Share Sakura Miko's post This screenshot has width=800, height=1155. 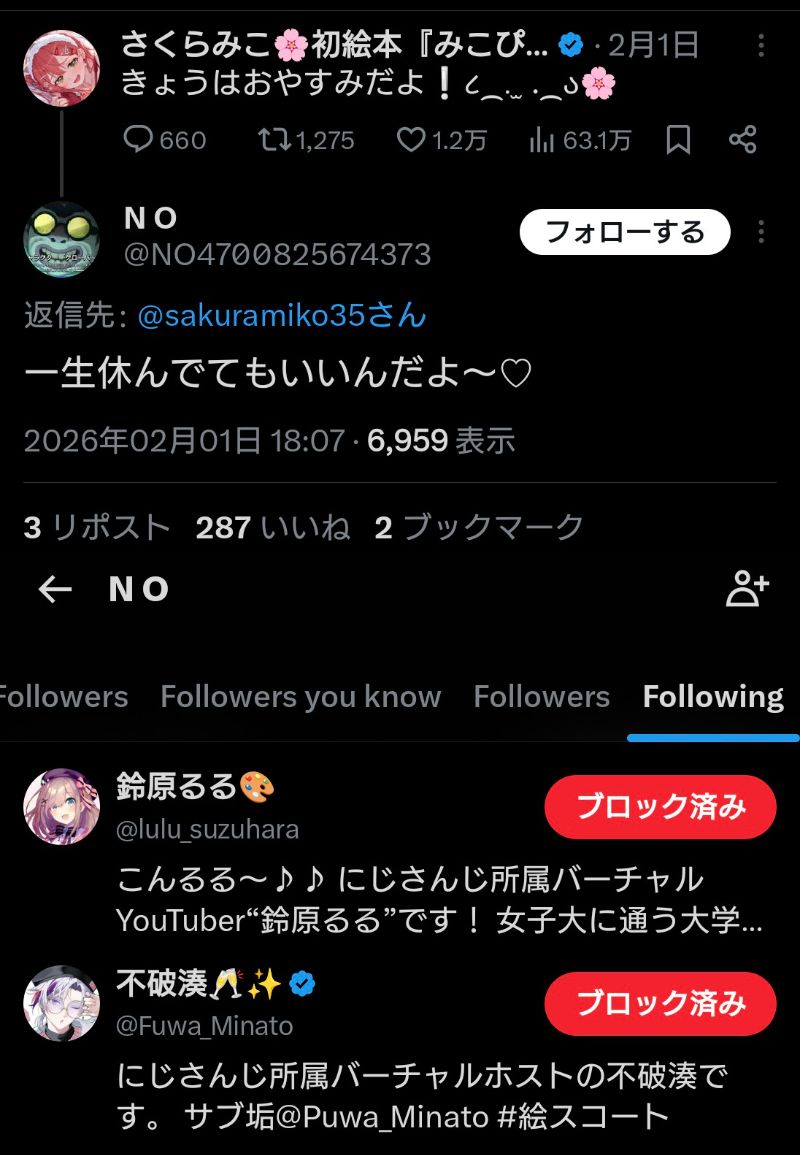click(742, 140)
